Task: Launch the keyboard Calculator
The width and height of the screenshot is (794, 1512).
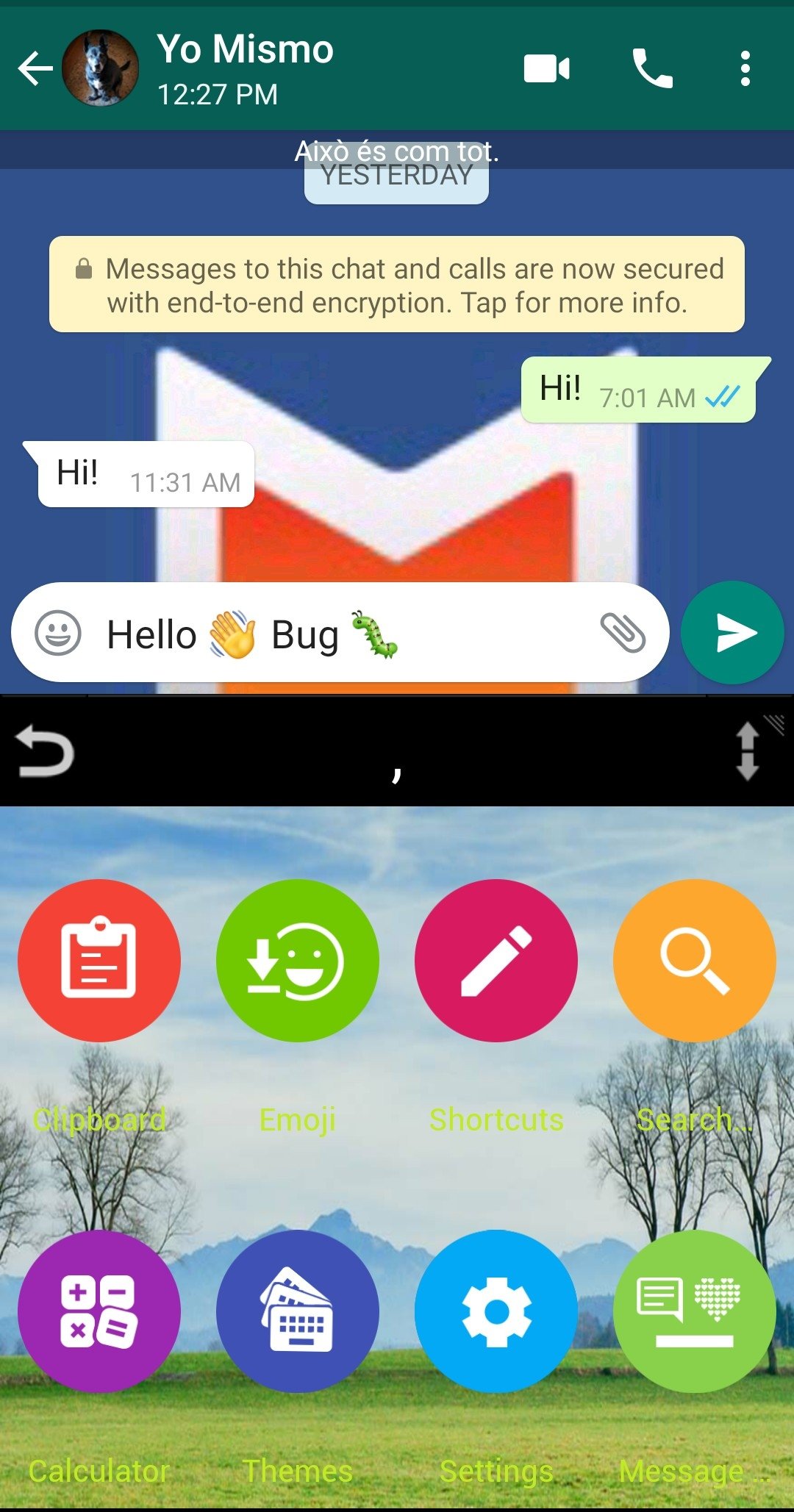Action: pyautogui.click(x=99, y=1311)
